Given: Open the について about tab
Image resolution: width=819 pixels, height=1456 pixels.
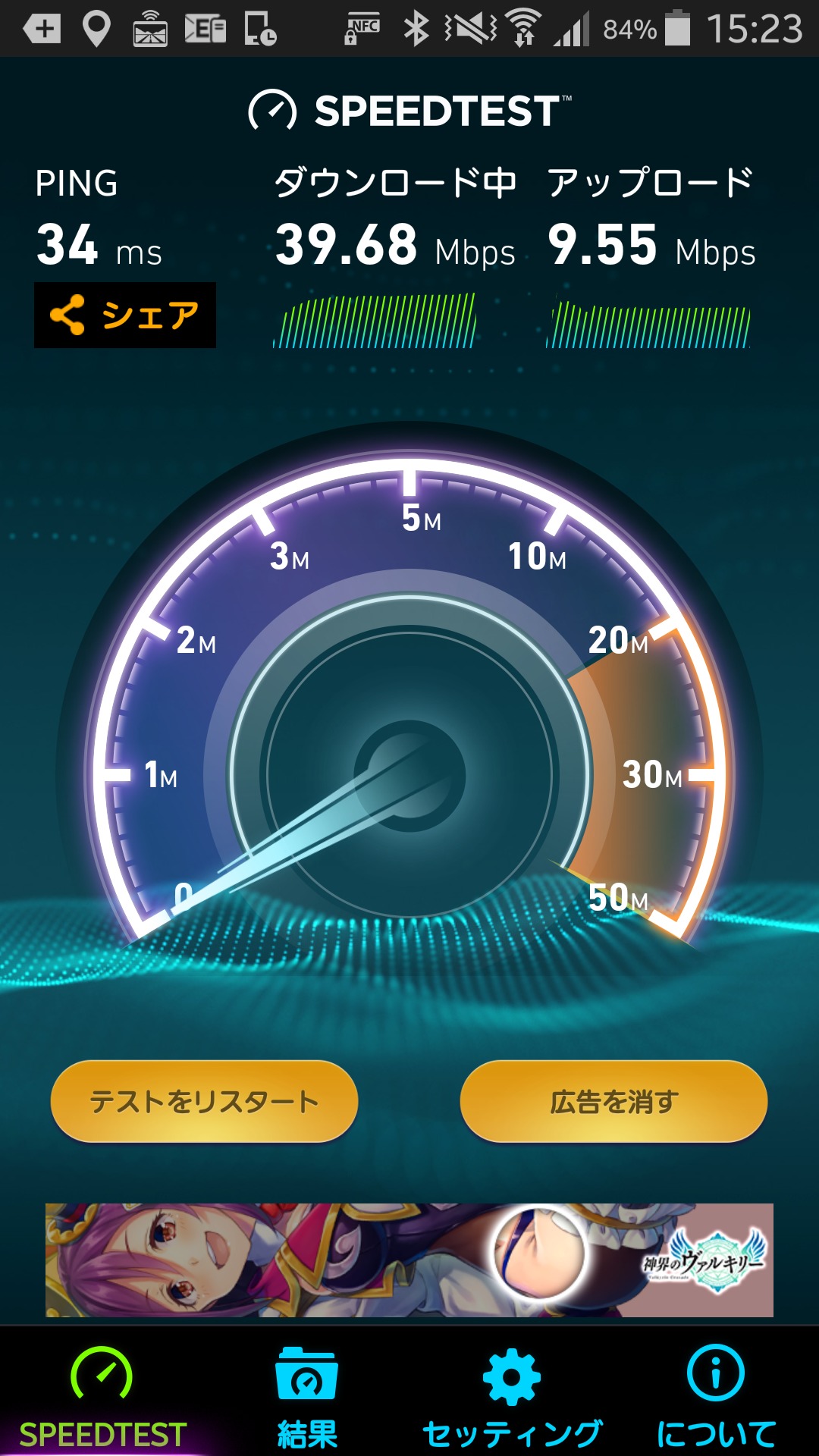Looking at the screenshot, I should 716,1395.
